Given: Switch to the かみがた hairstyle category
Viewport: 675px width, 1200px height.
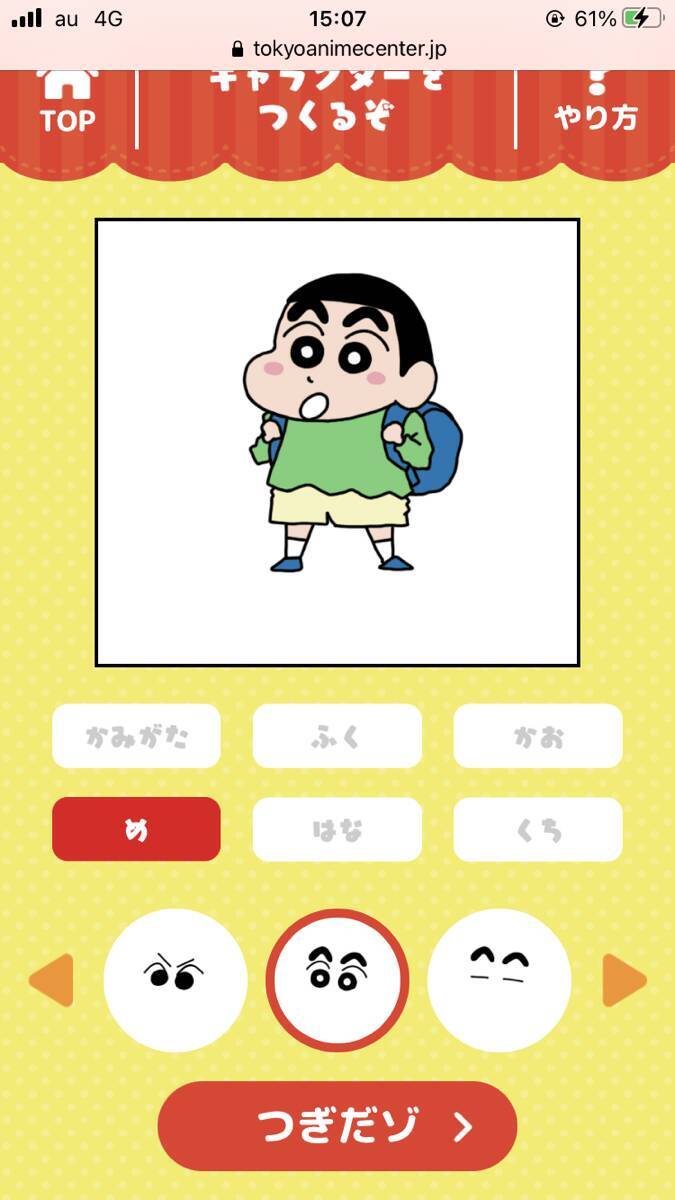Looking at the screenshot, I should [x=136, y=737].
